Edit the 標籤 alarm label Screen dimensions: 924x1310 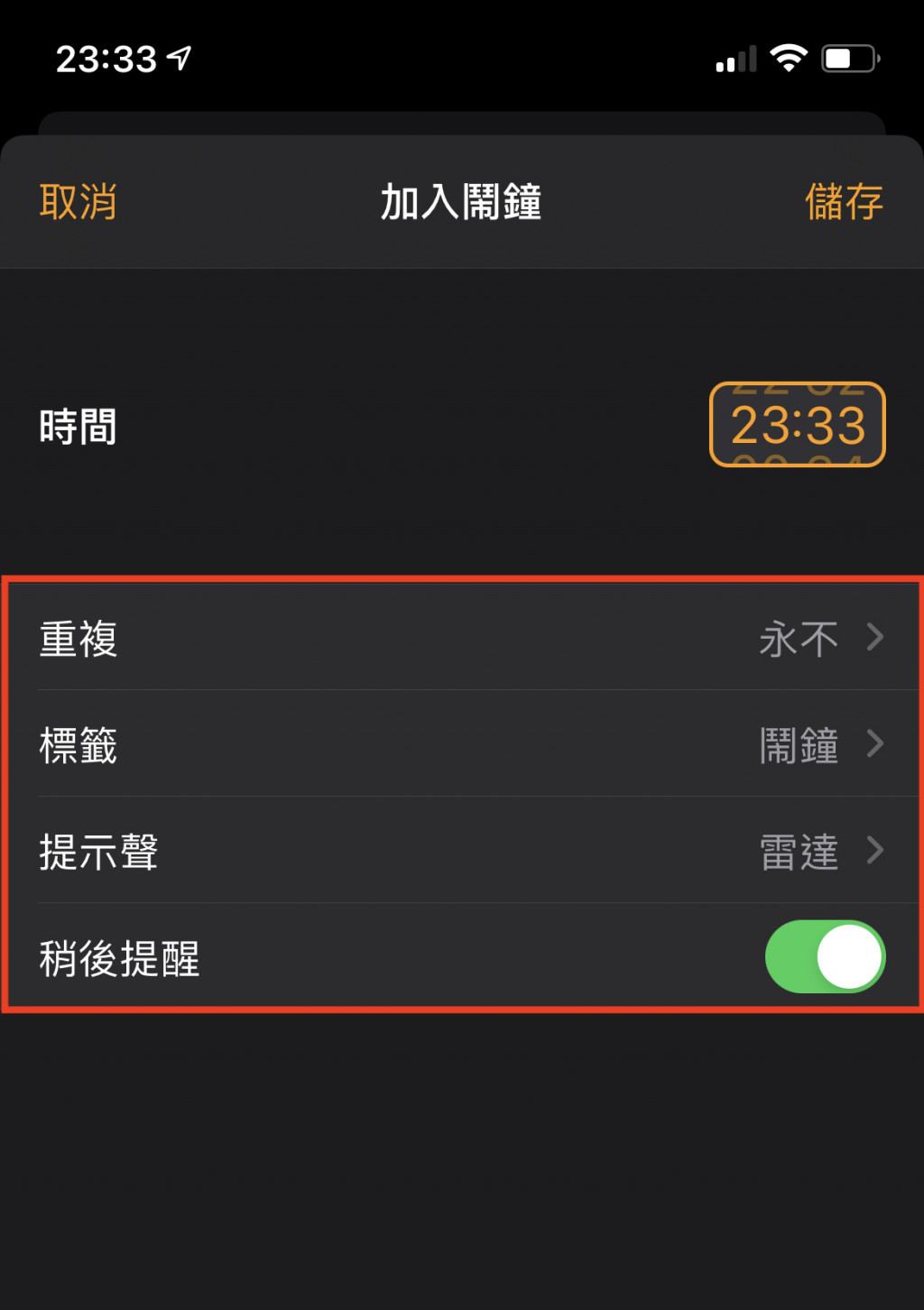pyautogui.click(x=462, y=744)
